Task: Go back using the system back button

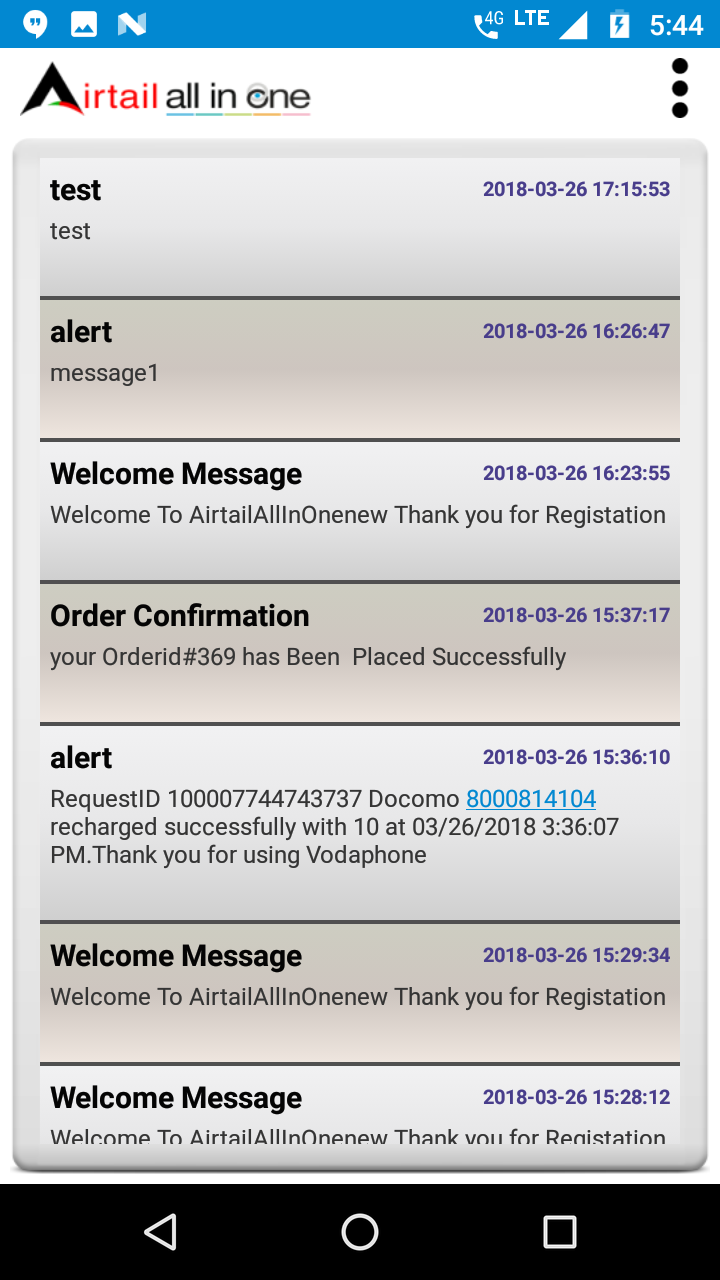Action: tap(160, 1232)
